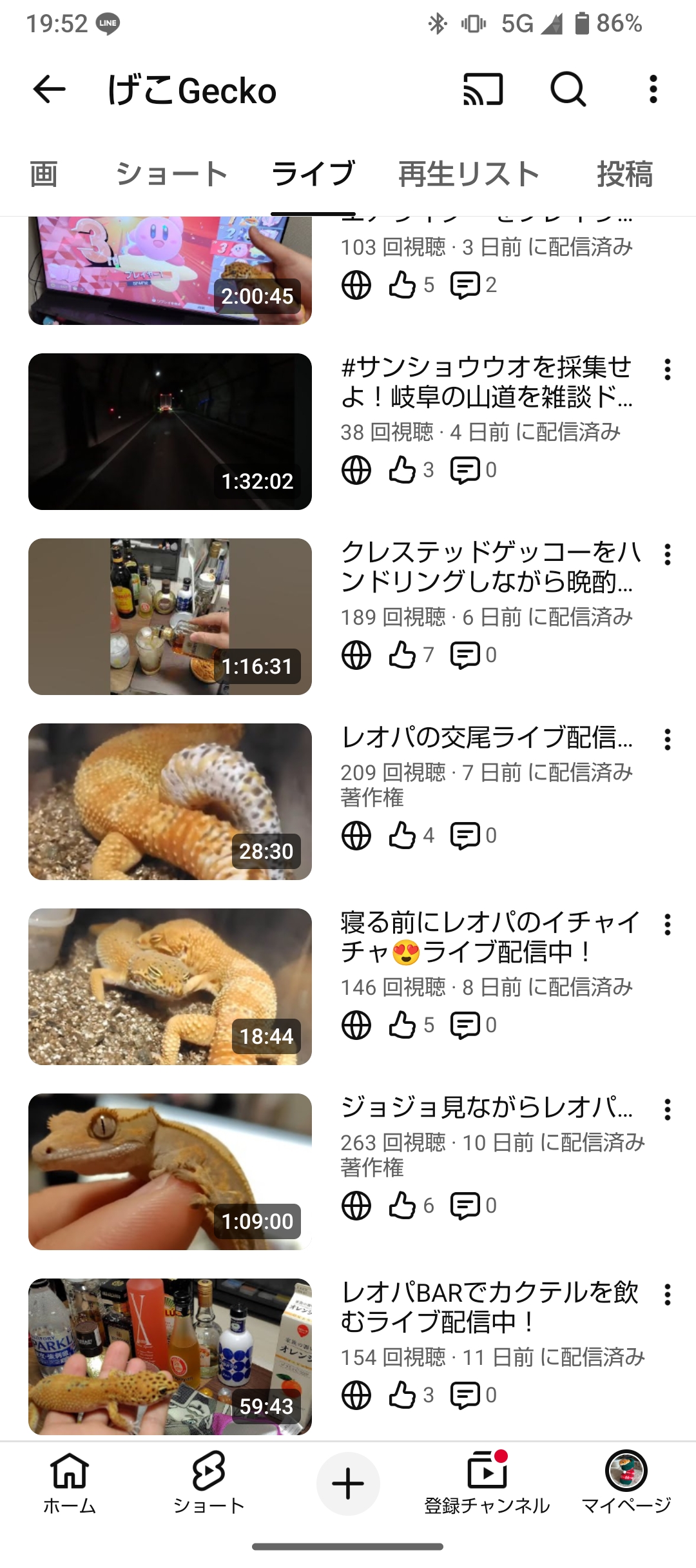Open the サンショウウオを採集せよ video
Viewport: 696px width, 1568px height.
click(x=170, y=431)
